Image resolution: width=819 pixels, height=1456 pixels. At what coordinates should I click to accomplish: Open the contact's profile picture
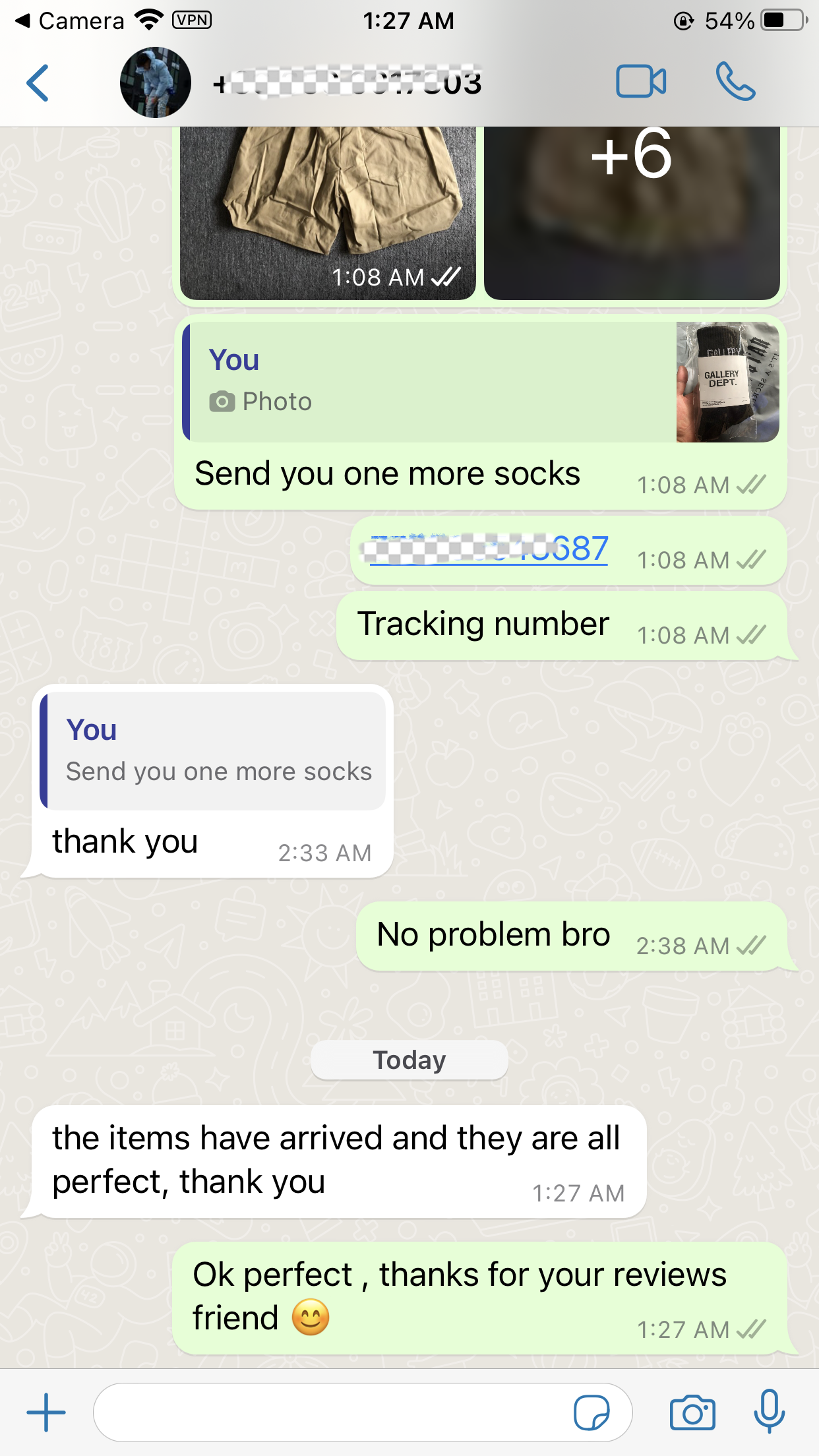point(156,83)
